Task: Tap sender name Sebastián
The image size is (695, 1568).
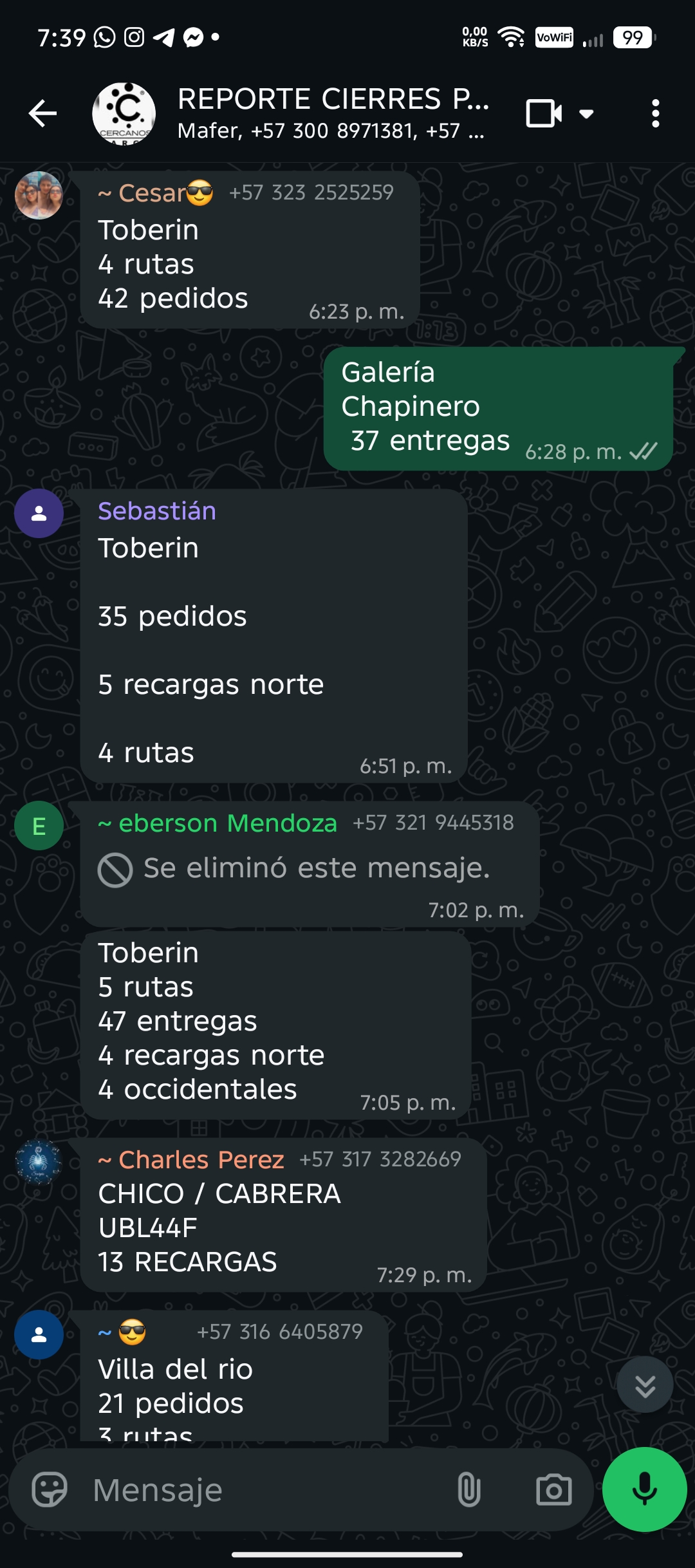Action: [157, 511]
